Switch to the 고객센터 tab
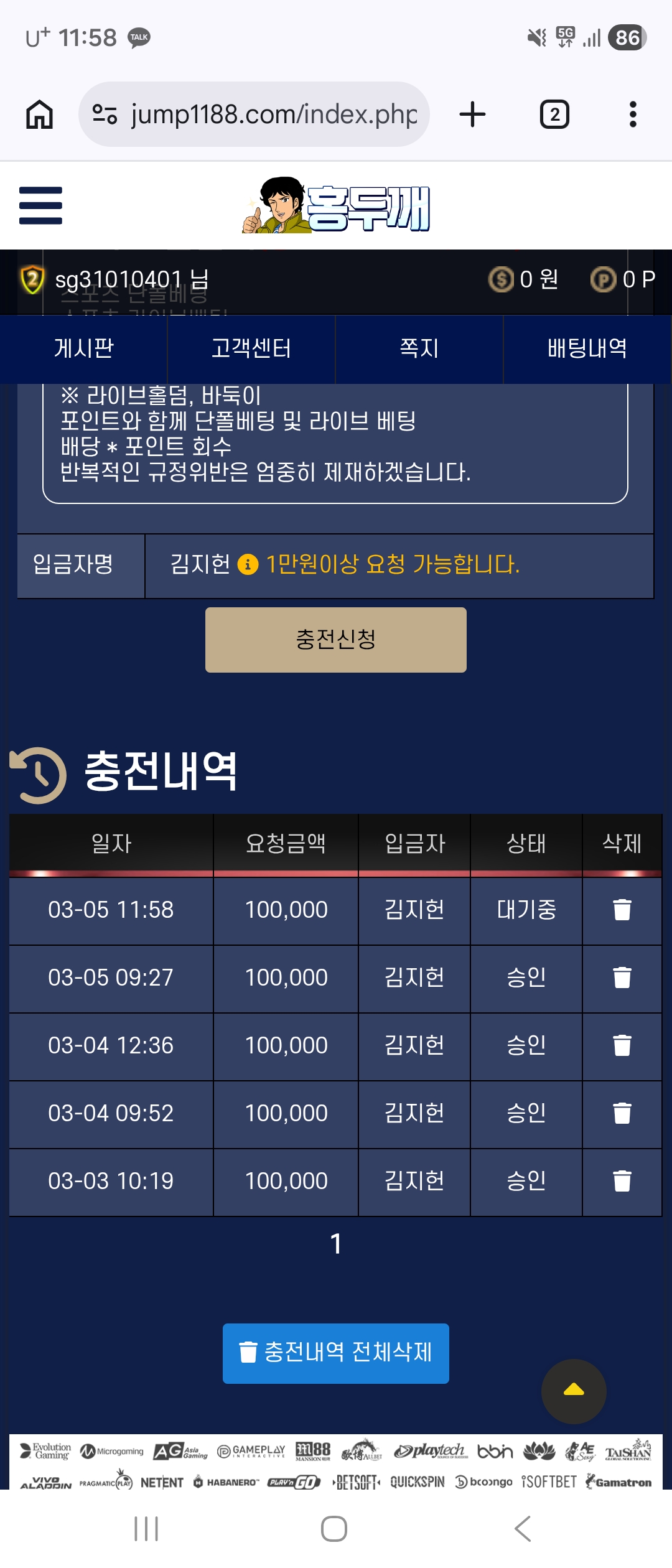The height and width of the screenshot is (1568, 672). (251, 348)
